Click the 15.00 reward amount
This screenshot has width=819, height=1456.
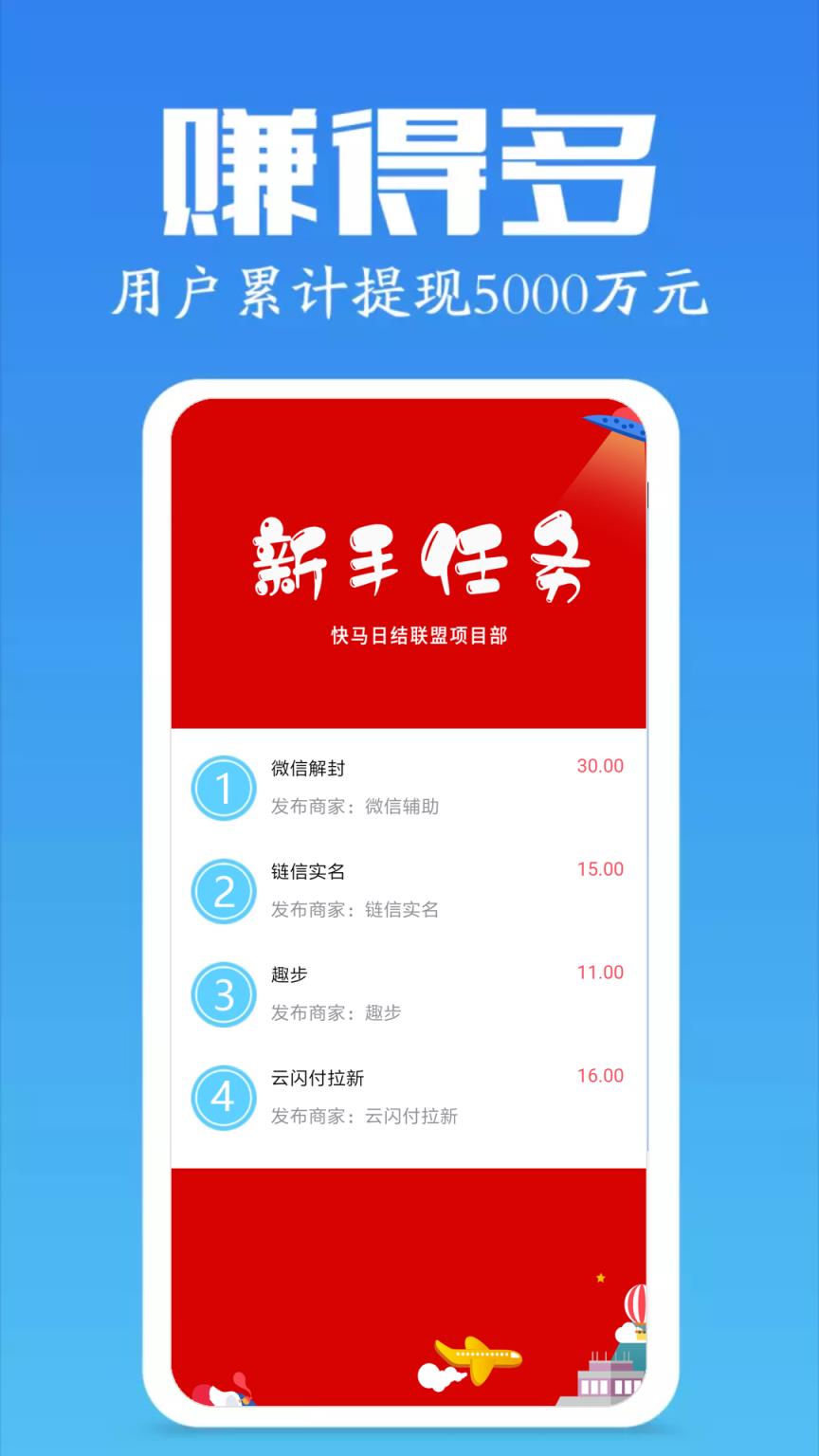(x=600, y=869)
